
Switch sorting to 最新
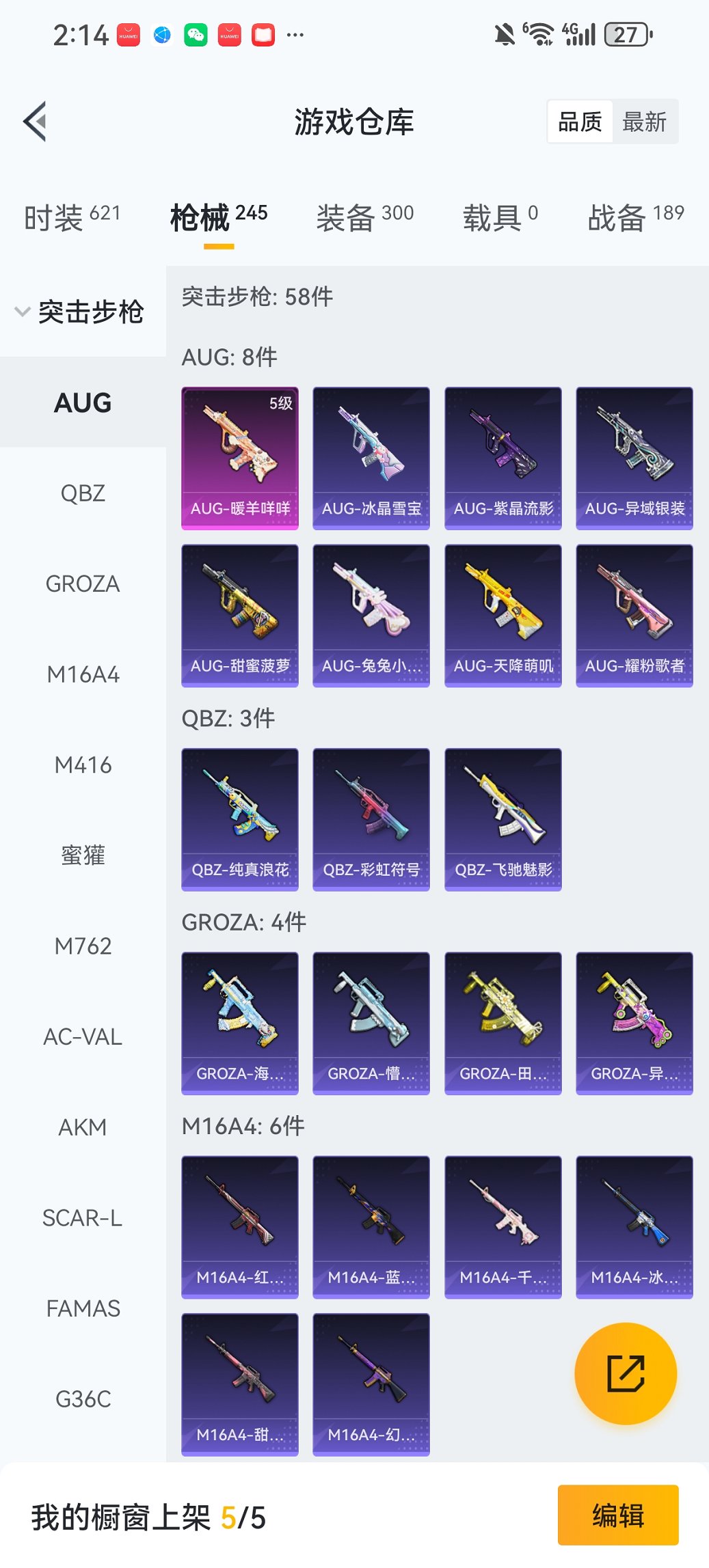pos(644,122)
